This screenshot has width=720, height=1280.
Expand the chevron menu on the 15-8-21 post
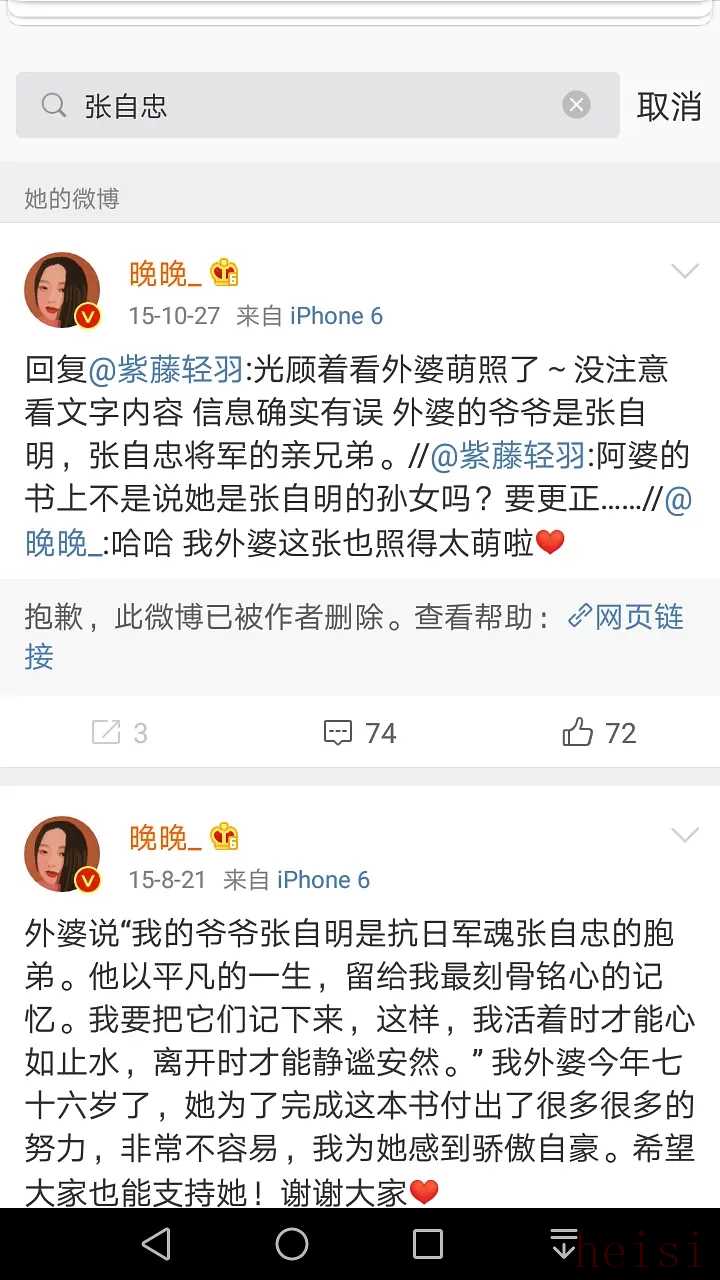(685, 835)
